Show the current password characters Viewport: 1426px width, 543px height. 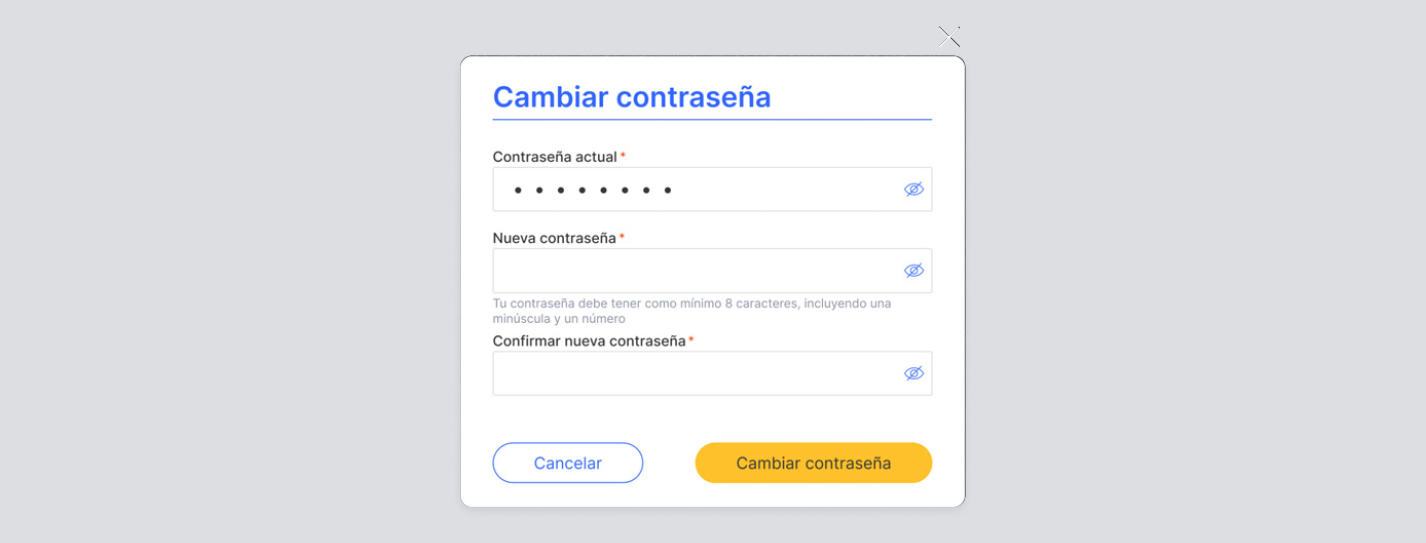914,189
